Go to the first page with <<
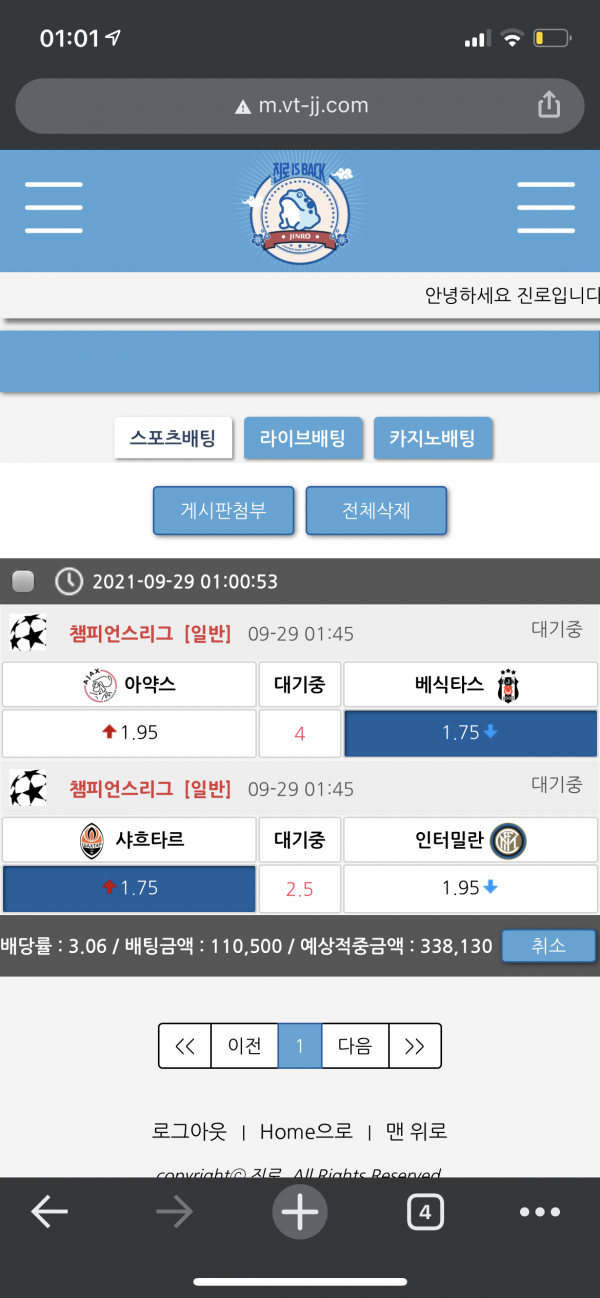 click(185, 1046)
